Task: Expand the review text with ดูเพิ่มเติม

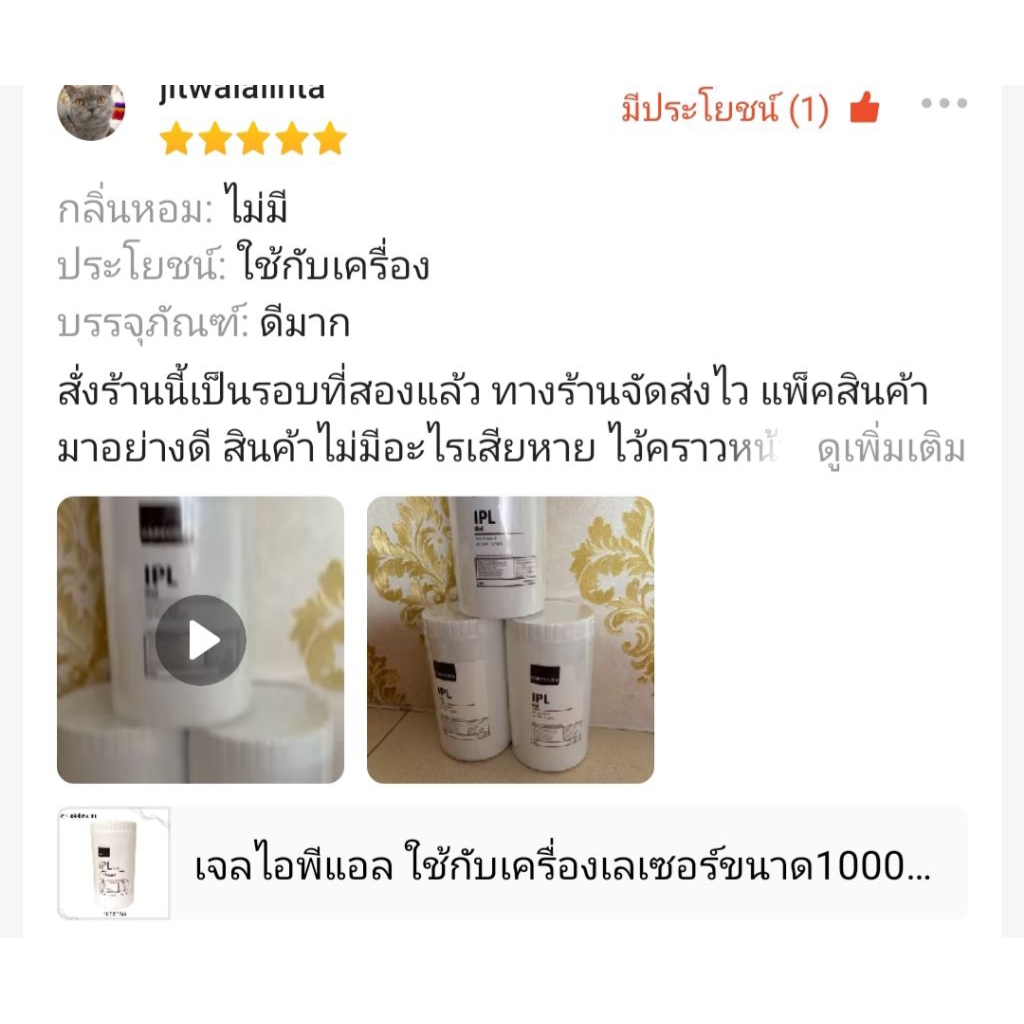Action: (x=891, y=450)
